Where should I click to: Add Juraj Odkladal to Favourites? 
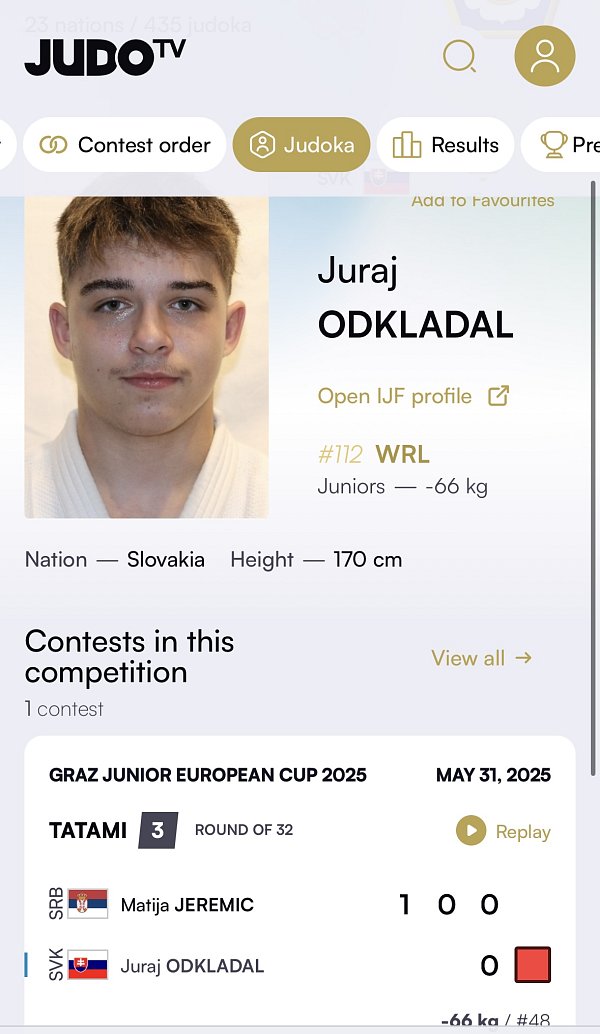click(483, 200)
